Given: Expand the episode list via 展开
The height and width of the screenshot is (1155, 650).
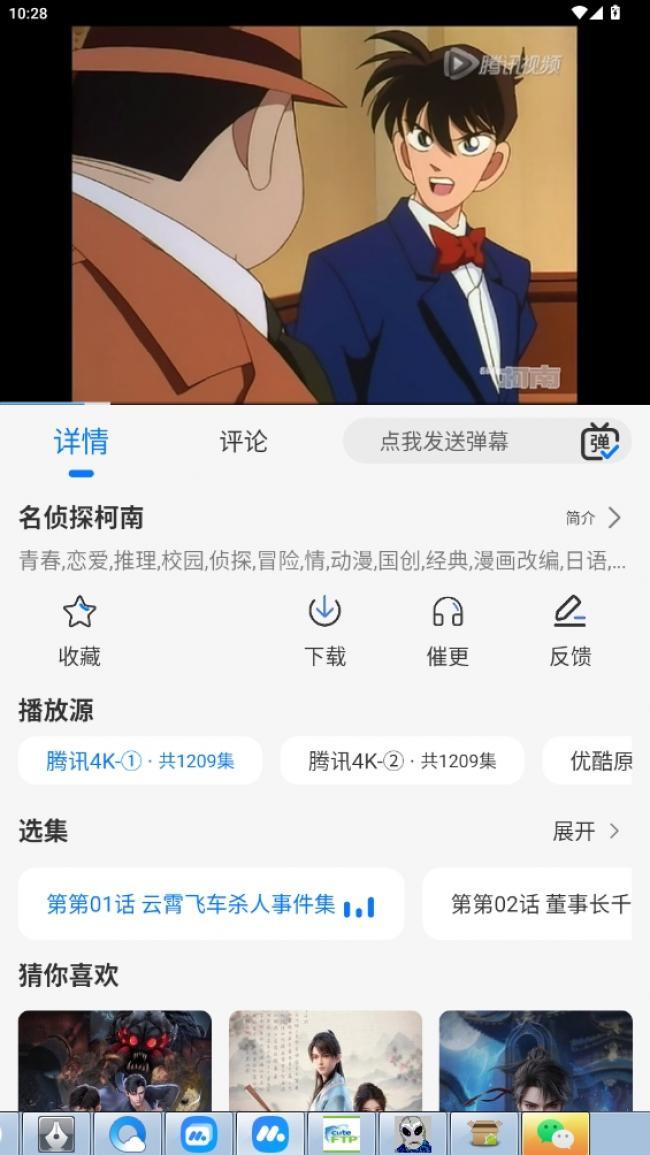Looking at the screenshot, I should pos(586,831).
